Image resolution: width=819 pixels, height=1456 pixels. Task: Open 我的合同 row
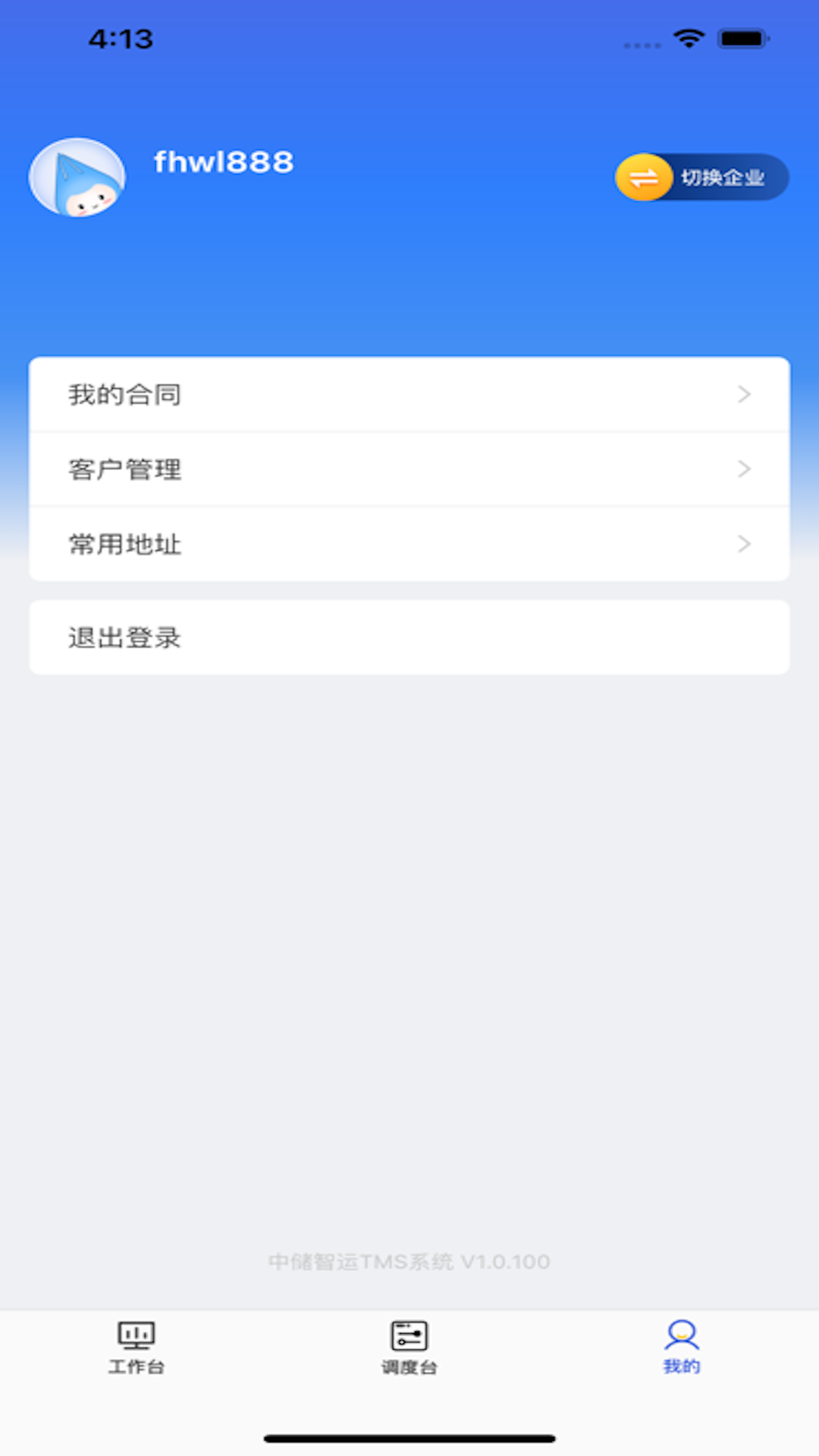pyautogui.click(x=409, y=394)
